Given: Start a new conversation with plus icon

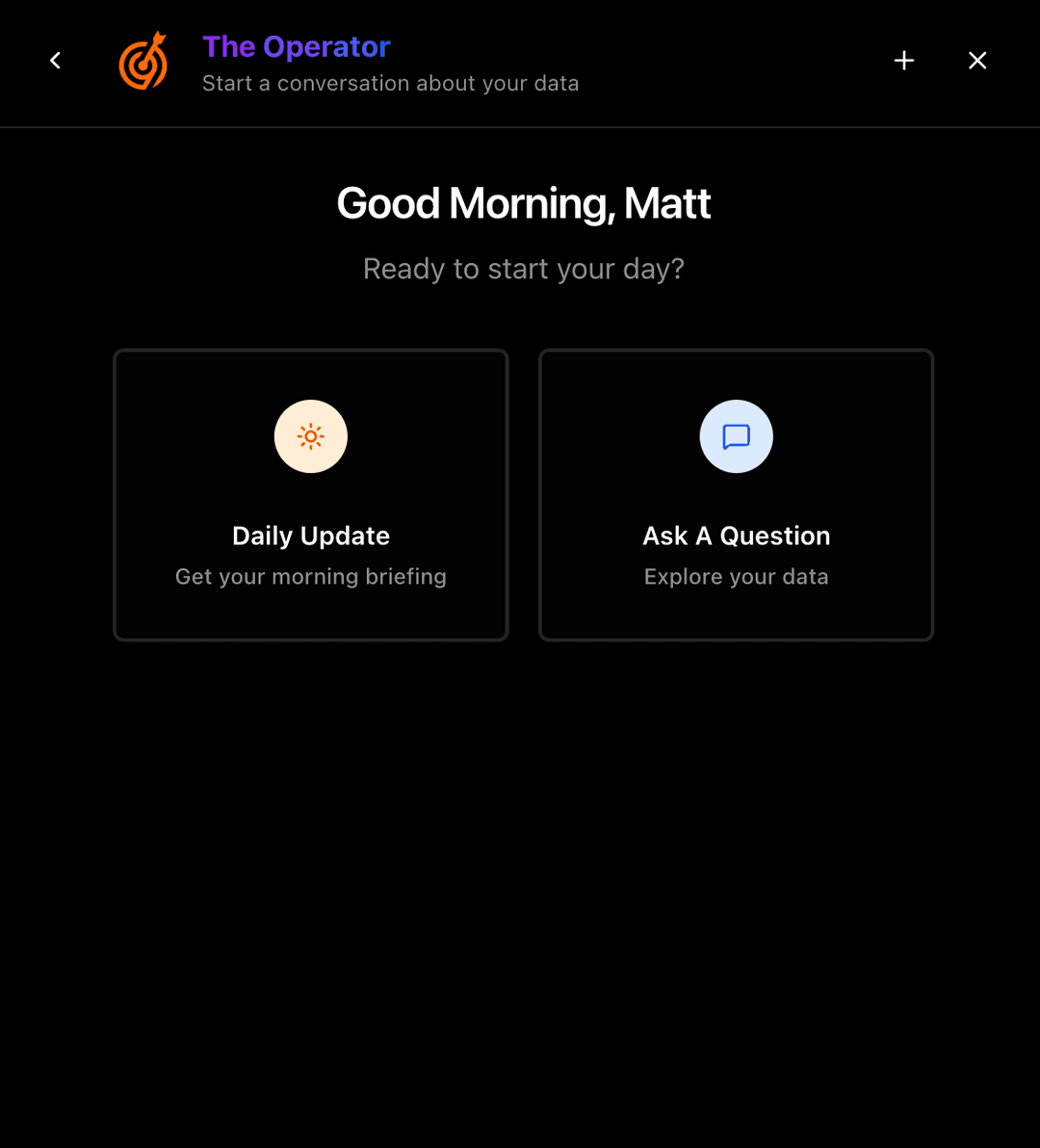Looking at the screenshot, I should [x=903, y=61].
